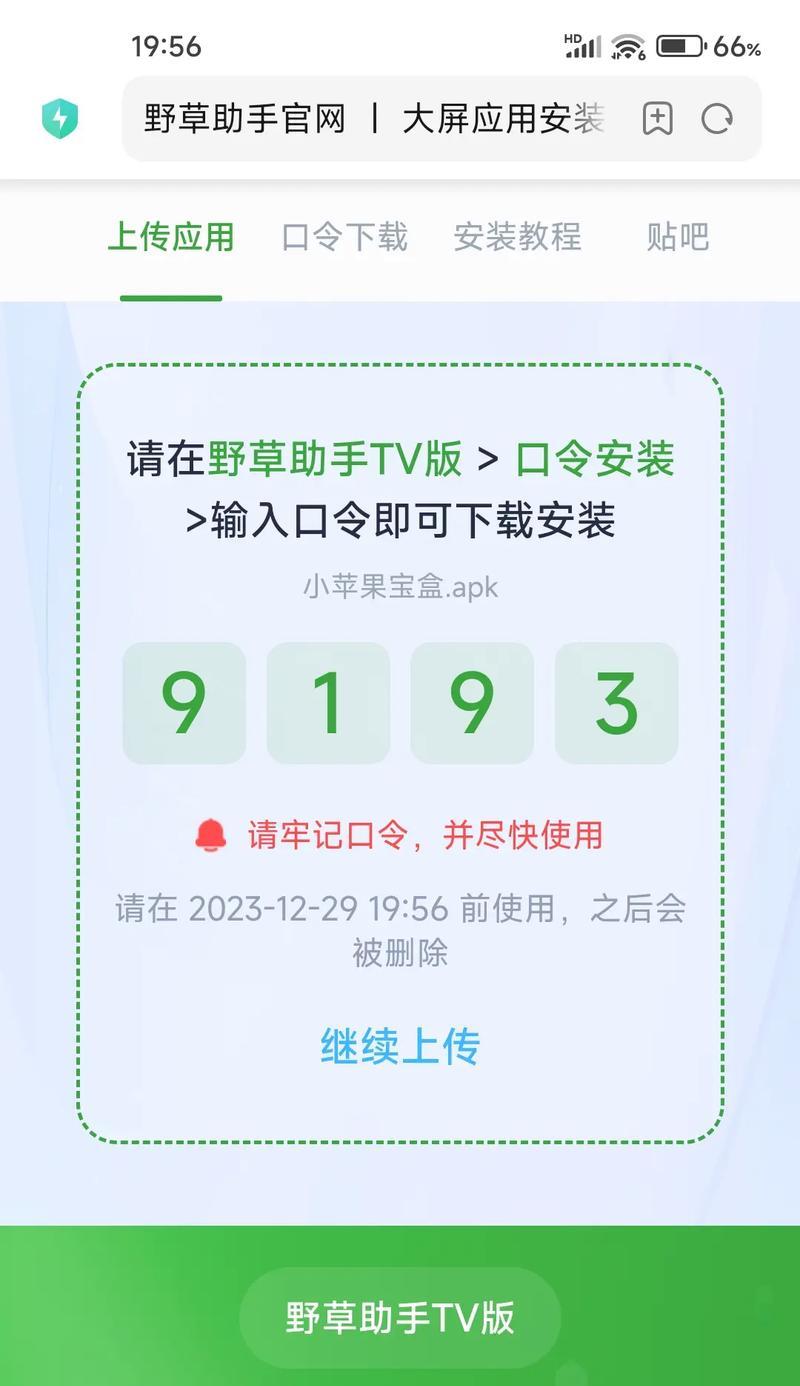Open the address bar with 野草助手官网
This screenshot has height=1386, width=800.
[x=375, y=119]
